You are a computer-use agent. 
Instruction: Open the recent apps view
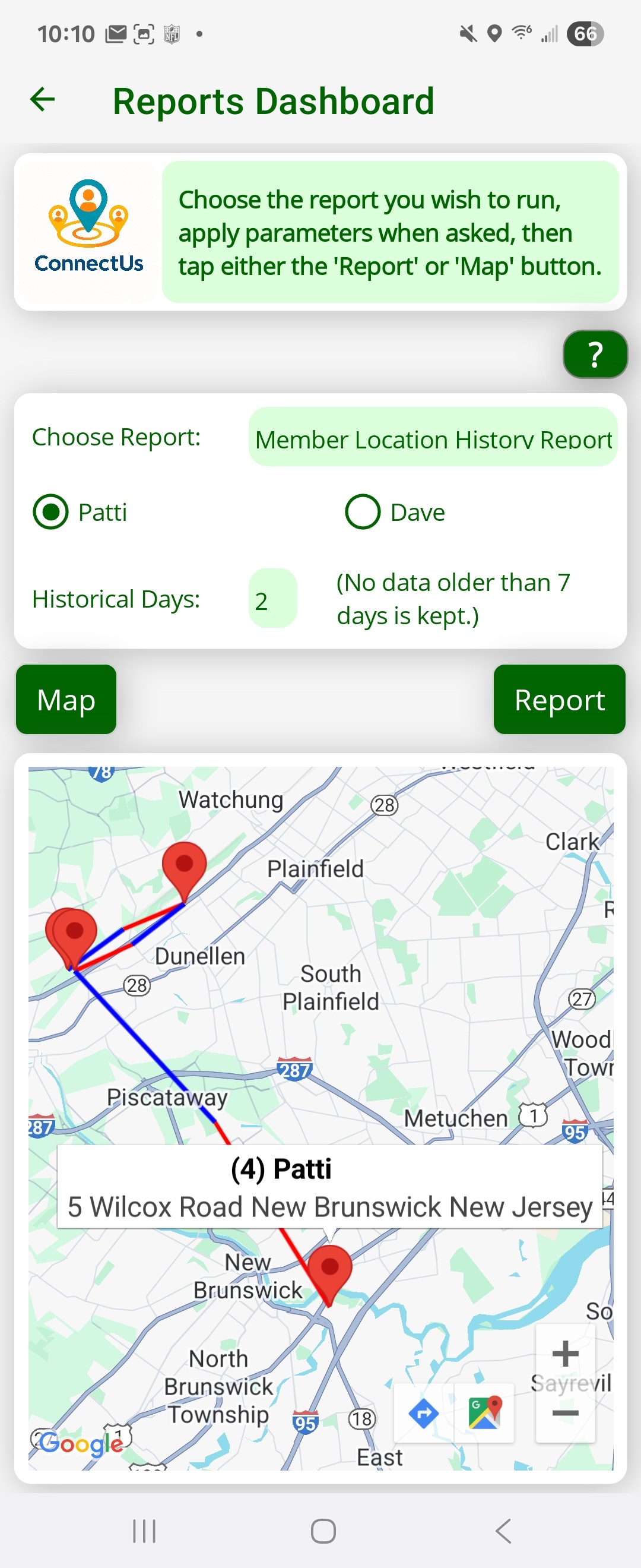[x=144, y=1530]
